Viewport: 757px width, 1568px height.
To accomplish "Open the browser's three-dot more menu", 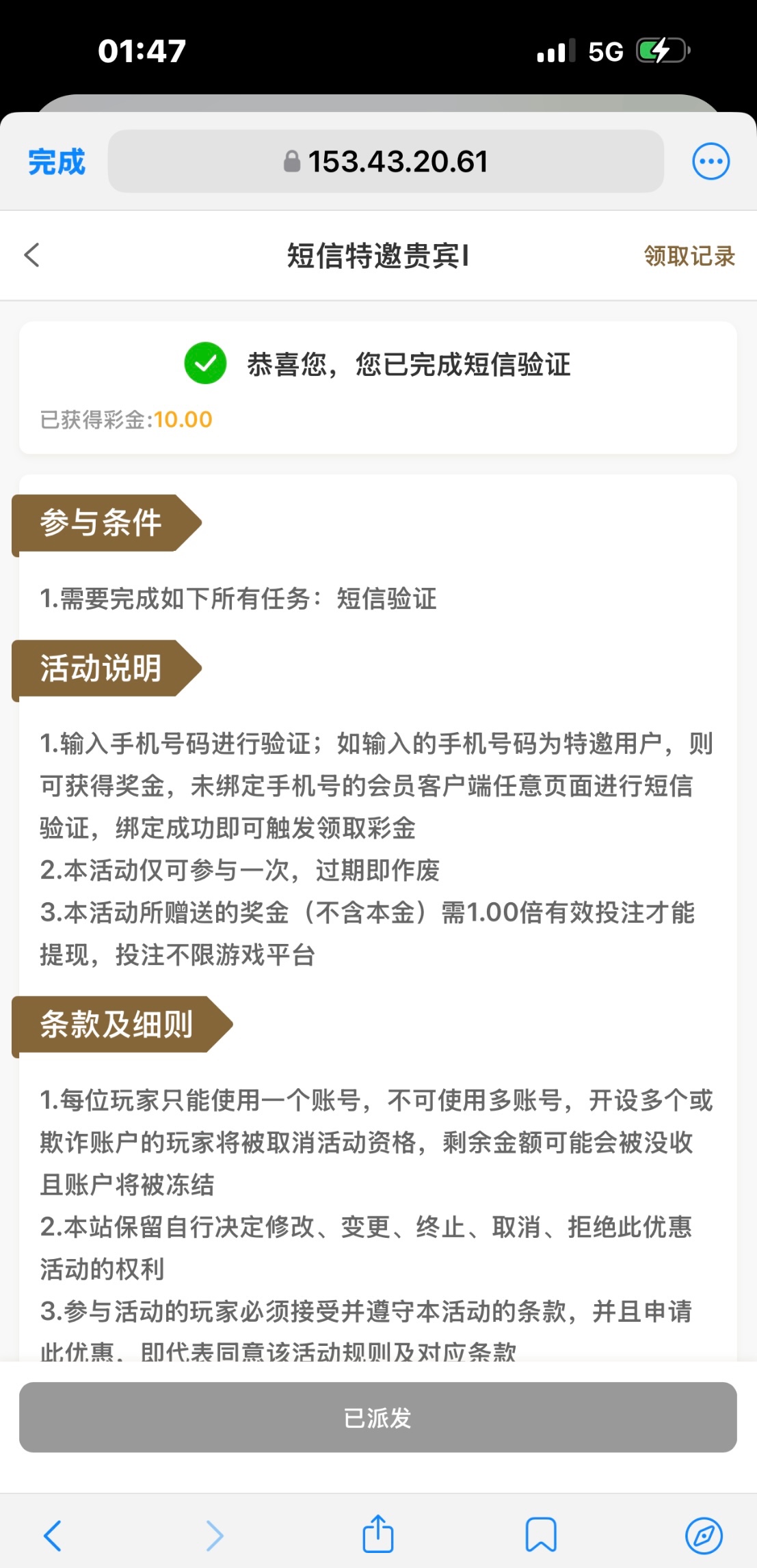I will 710,162.
